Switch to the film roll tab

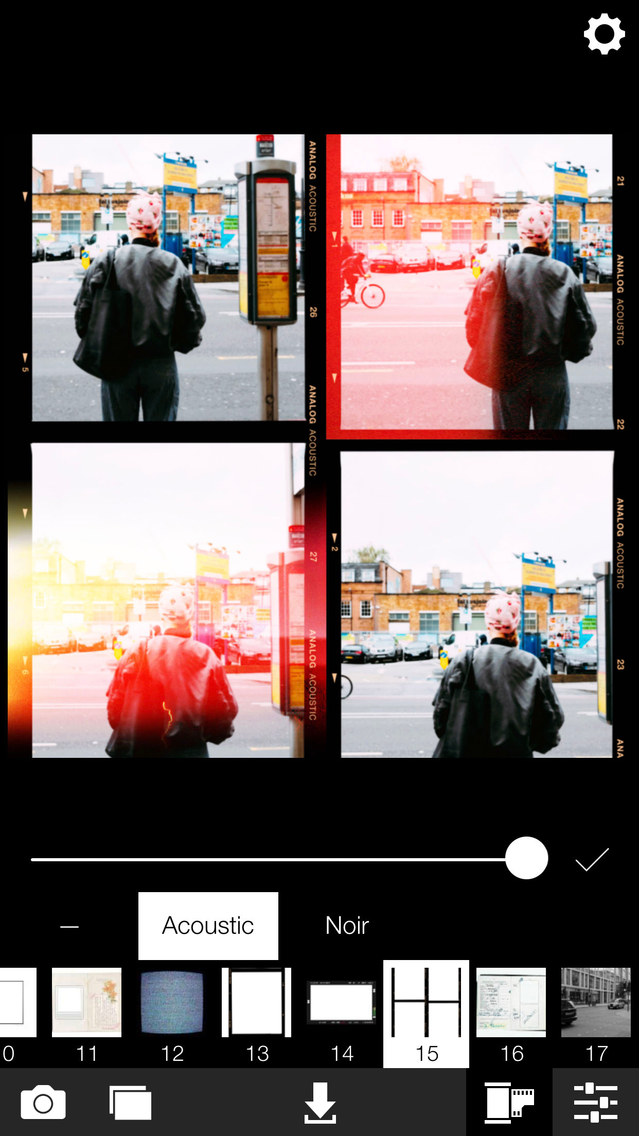pos(509,1102)
